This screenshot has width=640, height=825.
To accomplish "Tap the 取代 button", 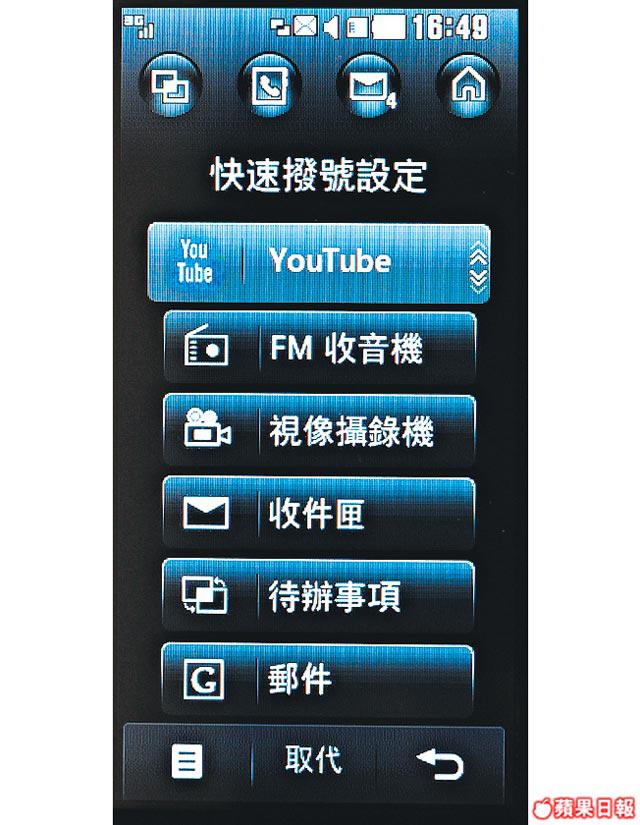I will tap(313, 762).
